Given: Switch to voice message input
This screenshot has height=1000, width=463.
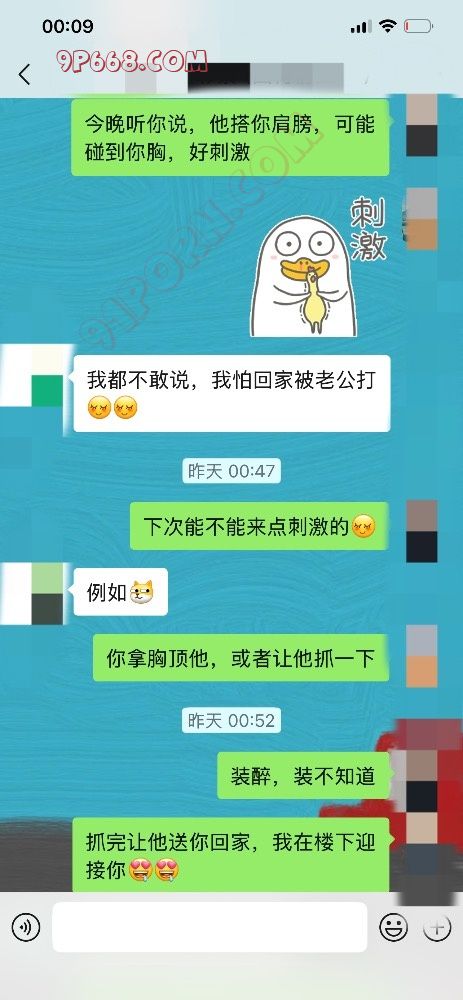Looking at the screenshot, I should tap(26, 927).
